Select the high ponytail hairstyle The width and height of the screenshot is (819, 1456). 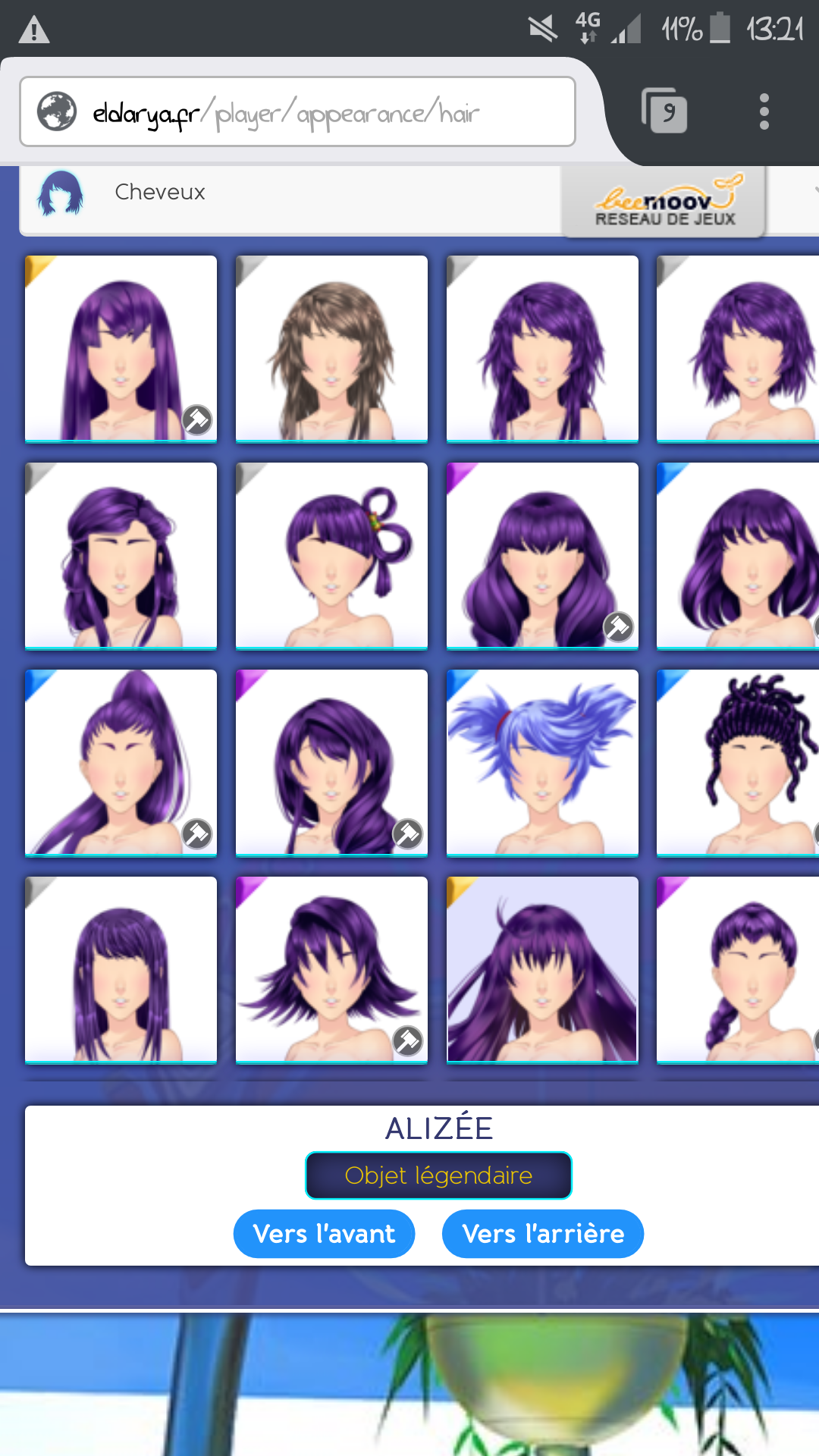(121, 763)
